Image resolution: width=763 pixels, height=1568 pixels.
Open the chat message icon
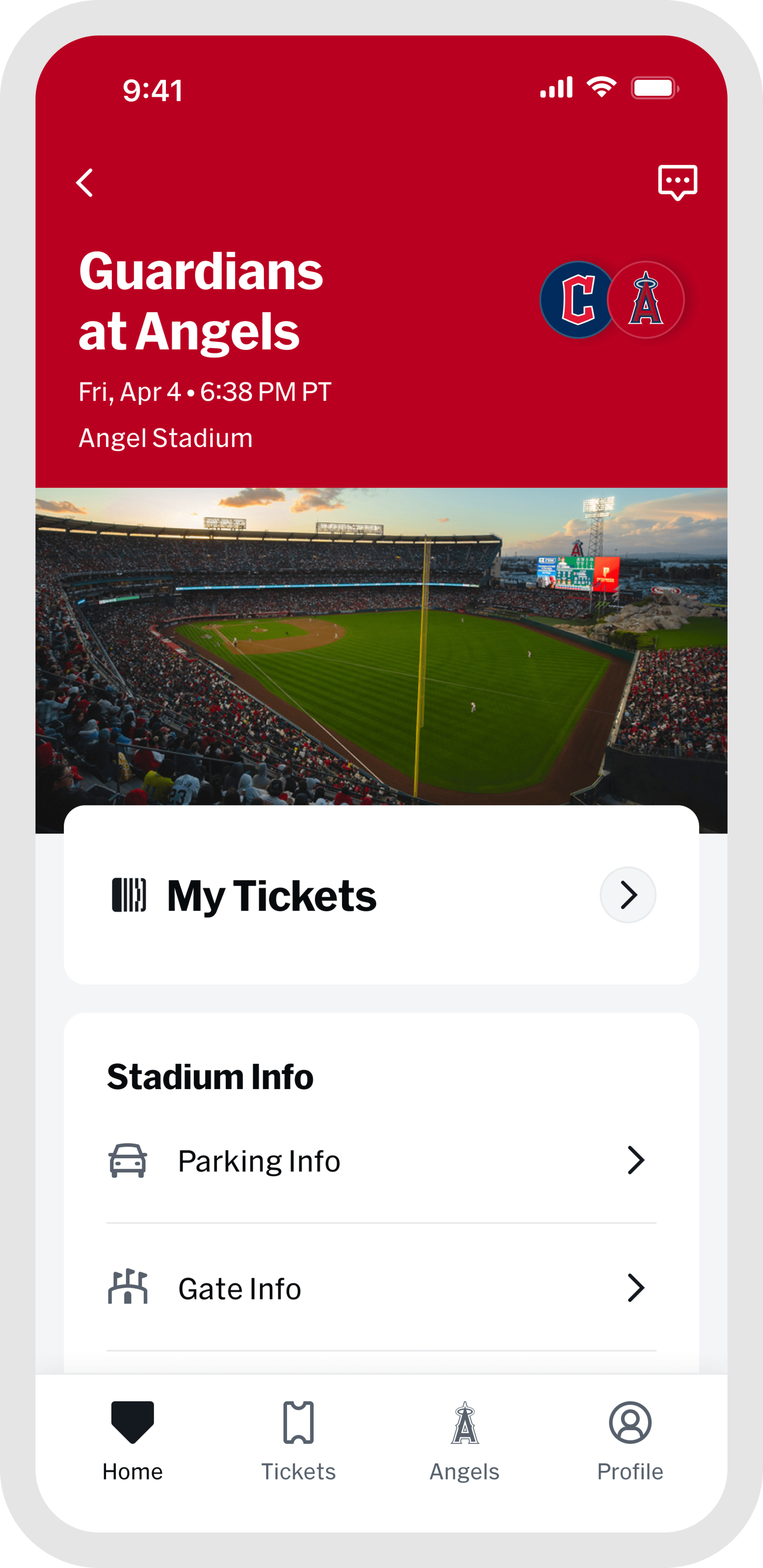(677, 182)
